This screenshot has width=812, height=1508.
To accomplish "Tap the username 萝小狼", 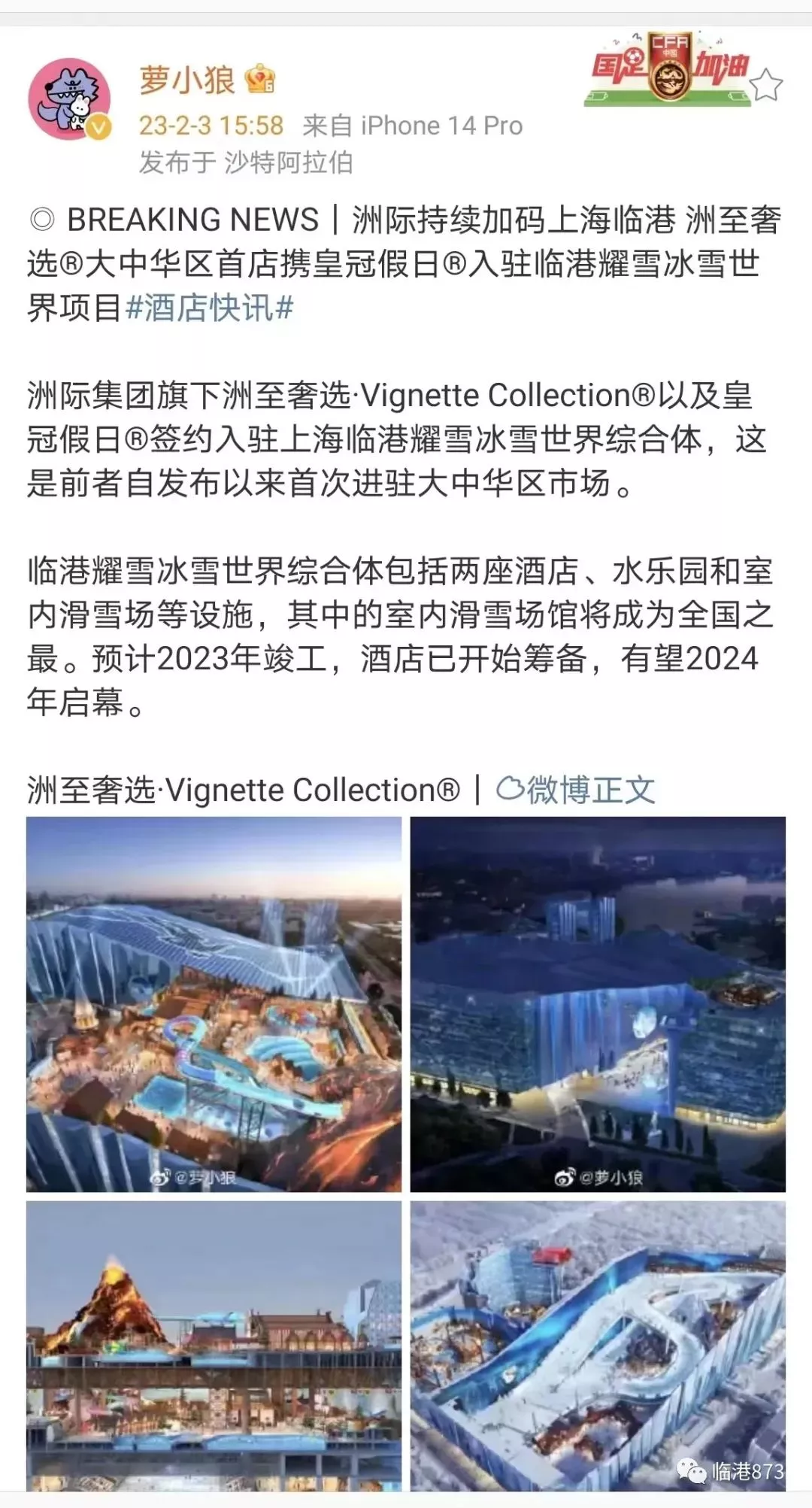I will [x=187, y=80].
